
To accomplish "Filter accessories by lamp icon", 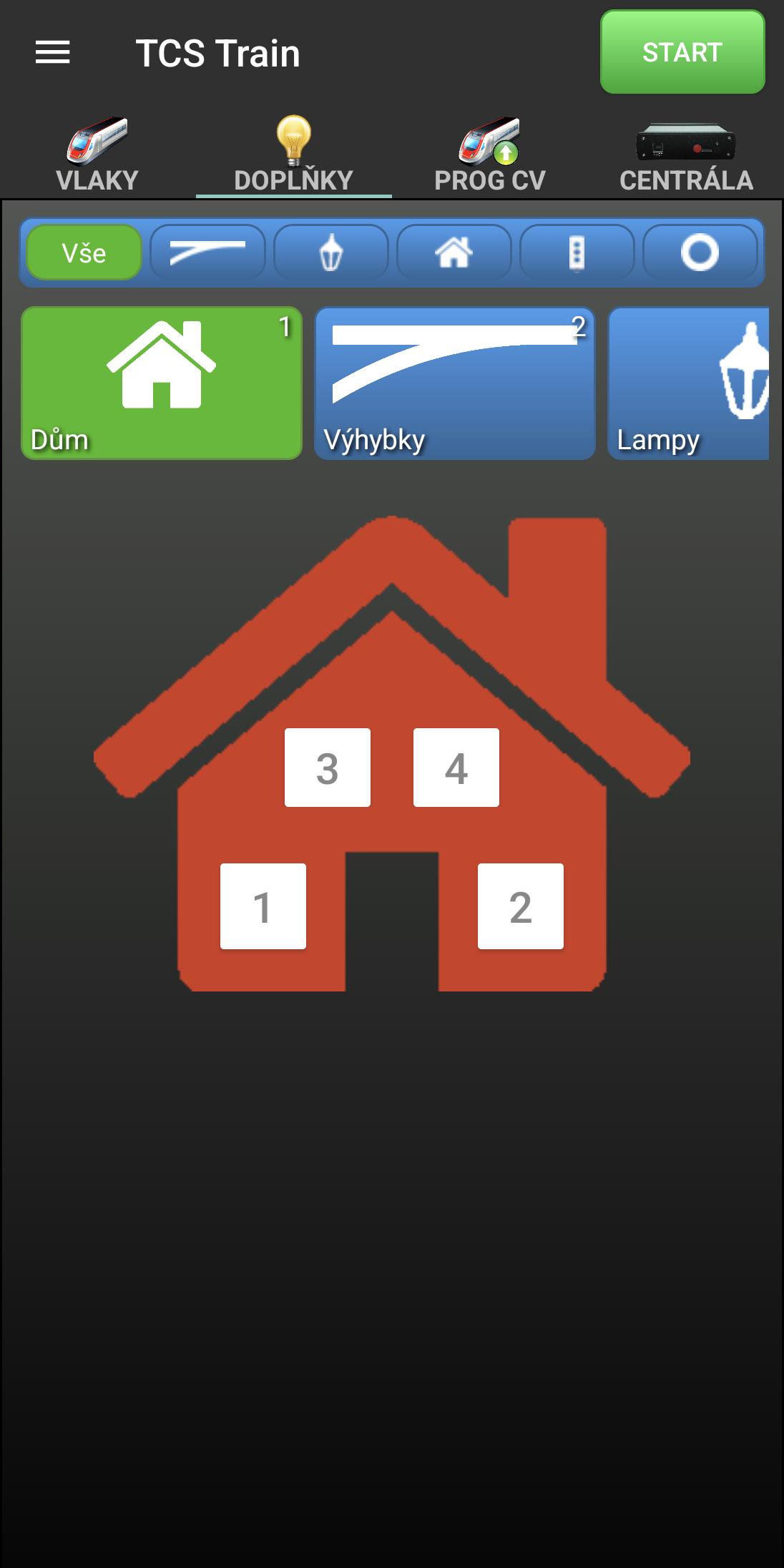I will point(330,253).
